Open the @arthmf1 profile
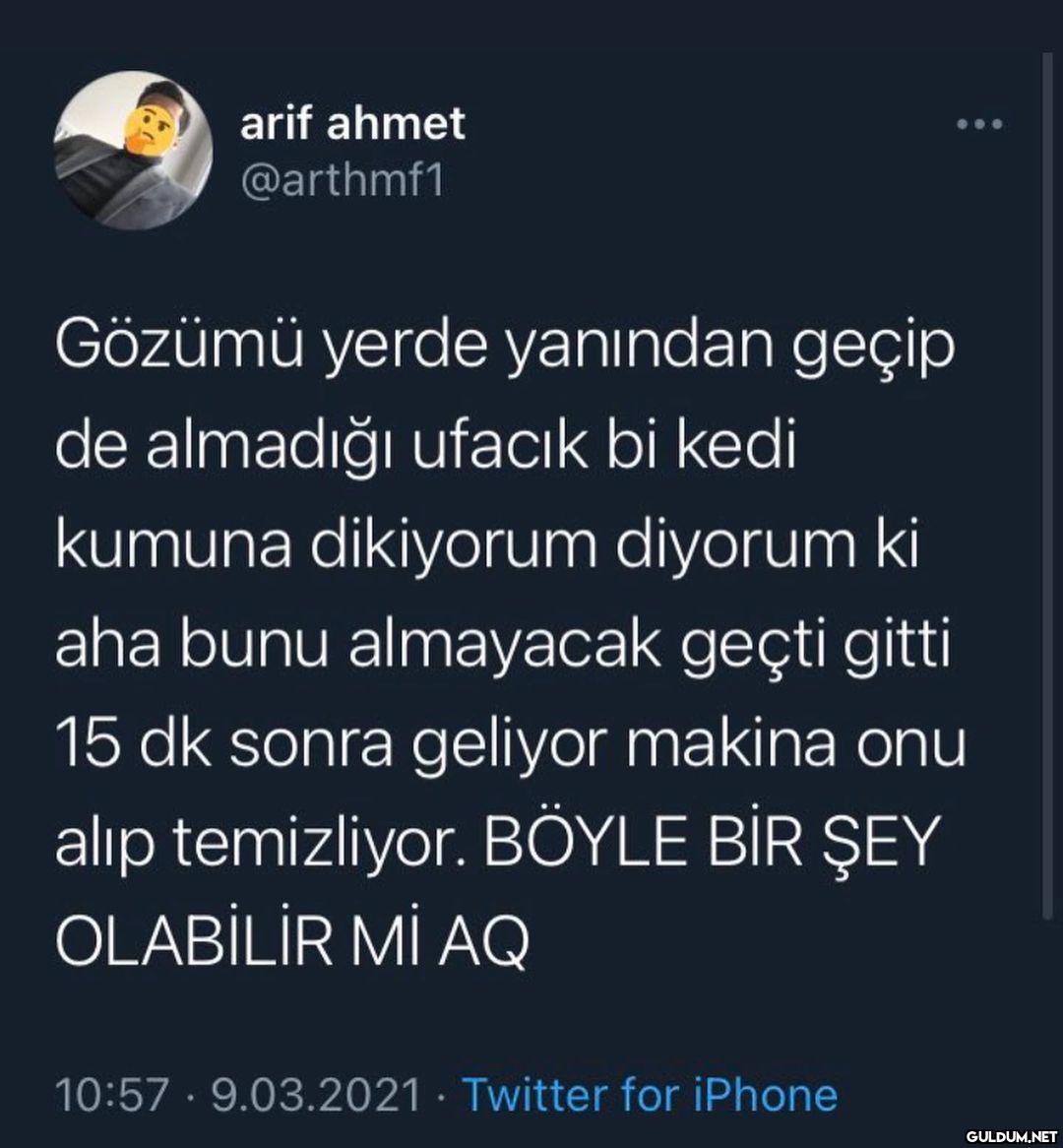This screenshot has height=1148, width=1063. (343, 180)
